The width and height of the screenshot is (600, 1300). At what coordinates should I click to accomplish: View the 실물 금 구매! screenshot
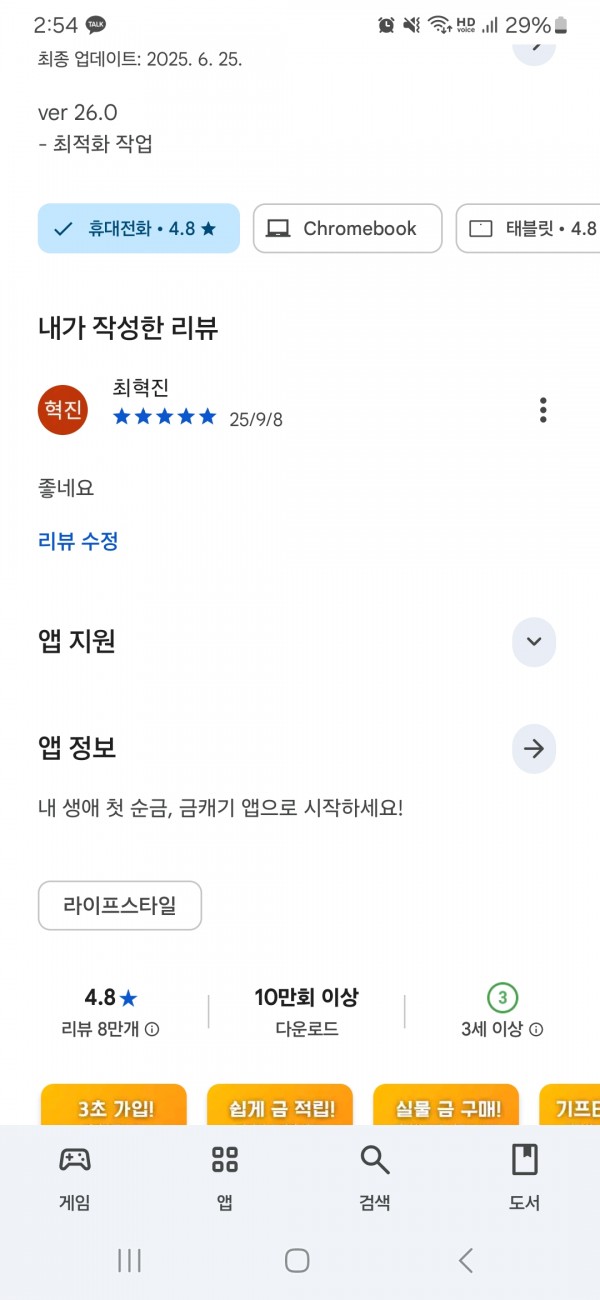click(x=446, y=1105)
